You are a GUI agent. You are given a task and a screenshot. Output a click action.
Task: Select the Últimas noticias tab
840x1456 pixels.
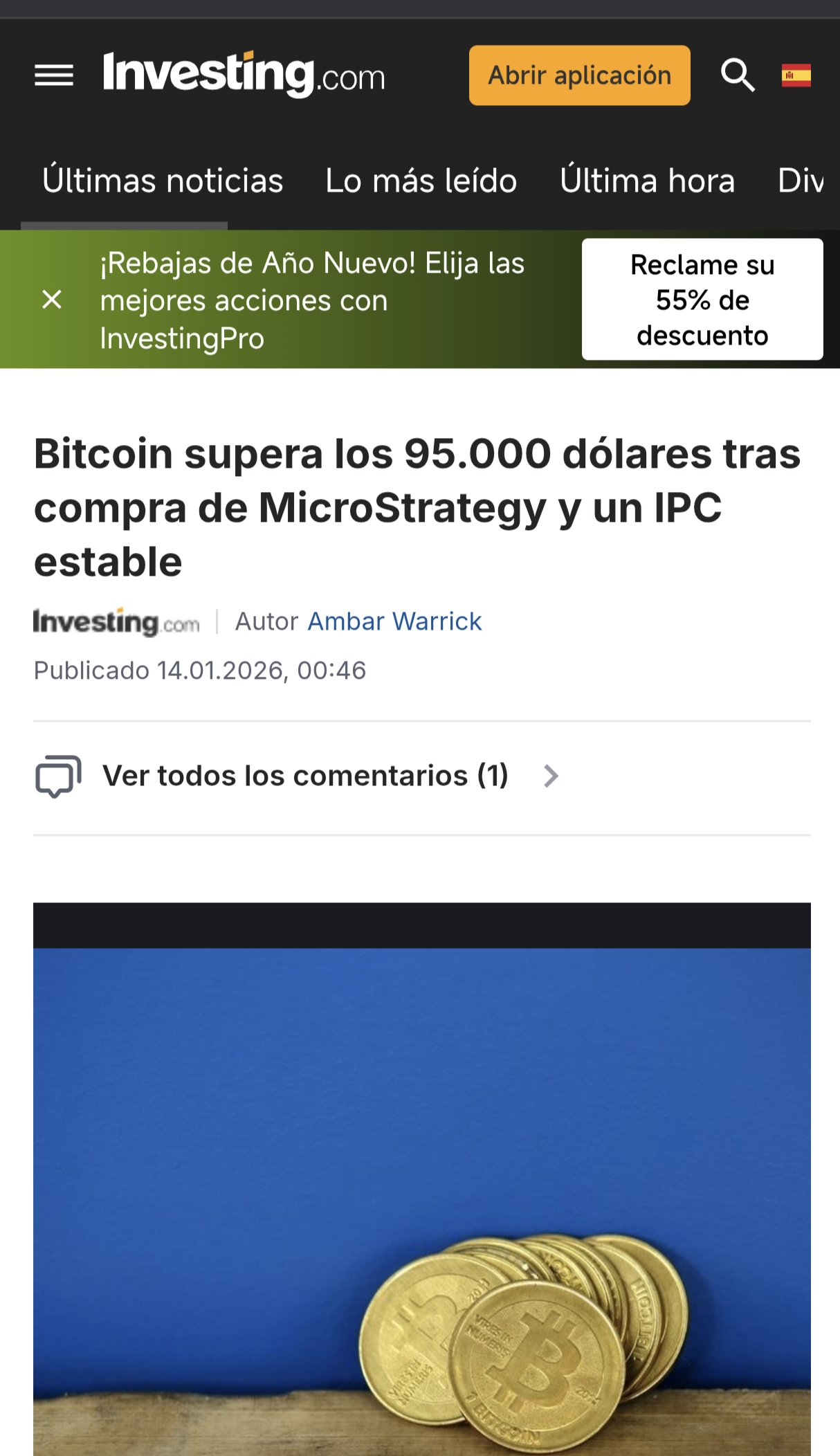163,181
